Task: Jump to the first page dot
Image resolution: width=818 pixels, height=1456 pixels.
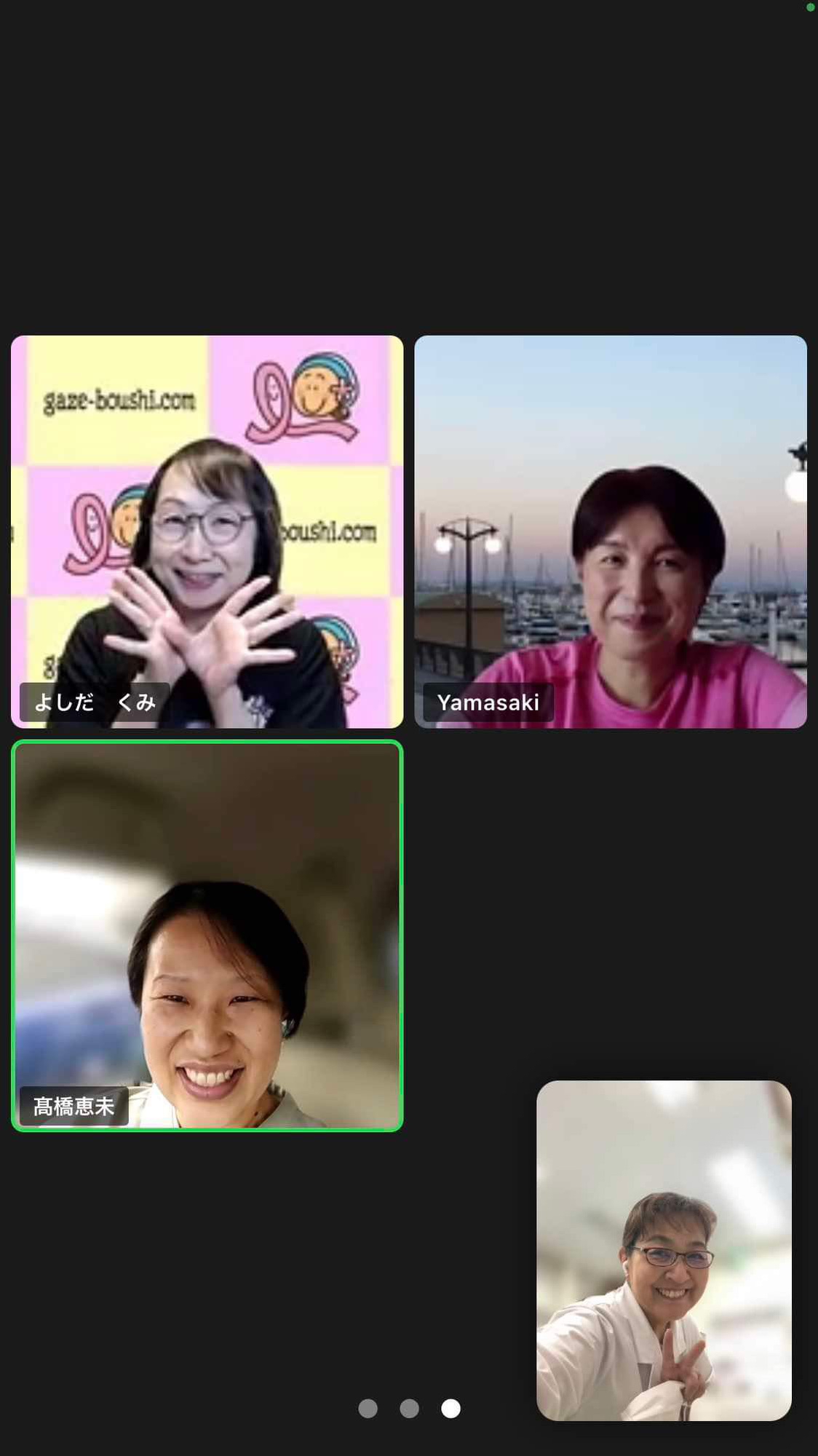Action: click(x=368, y=1409)
